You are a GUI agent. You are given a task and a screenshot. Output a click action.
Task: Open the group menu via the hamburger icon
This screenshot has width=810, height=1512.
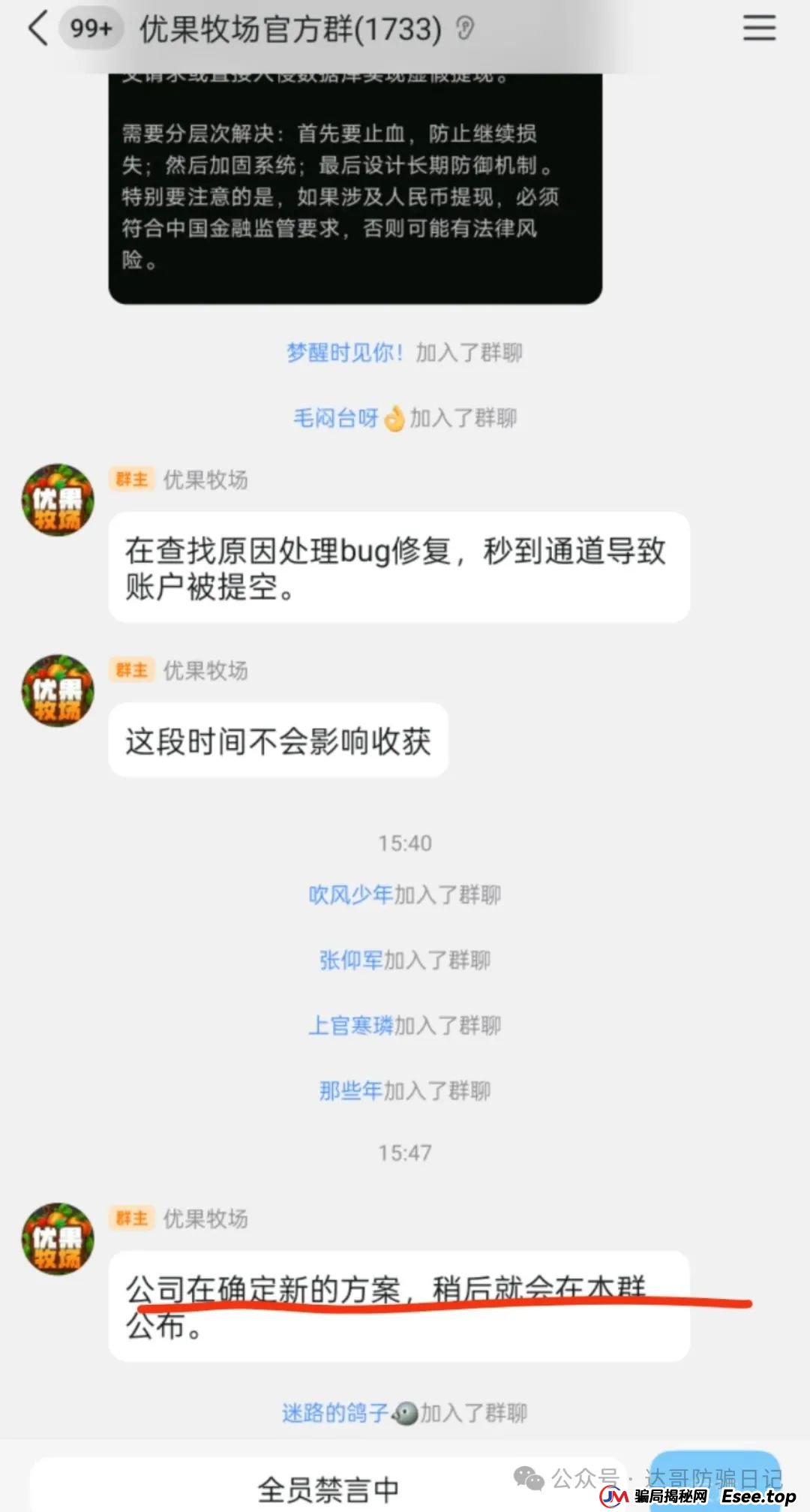point(759,28)
